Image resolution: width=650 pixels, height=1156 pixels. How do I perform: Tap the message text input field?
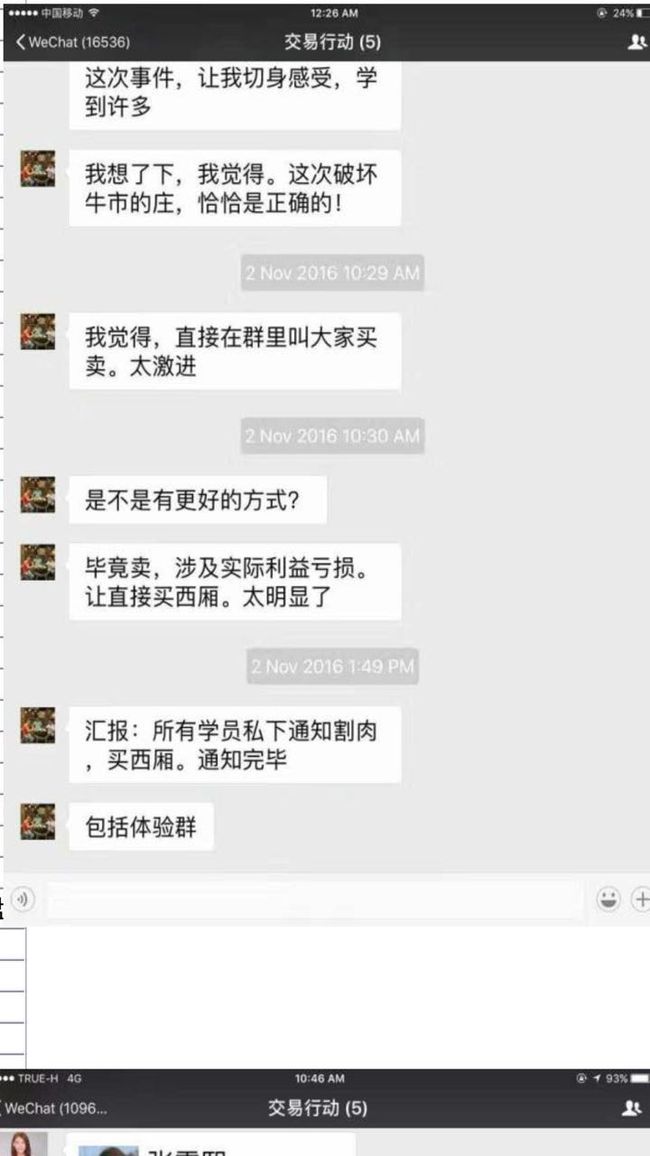(315, 899)
